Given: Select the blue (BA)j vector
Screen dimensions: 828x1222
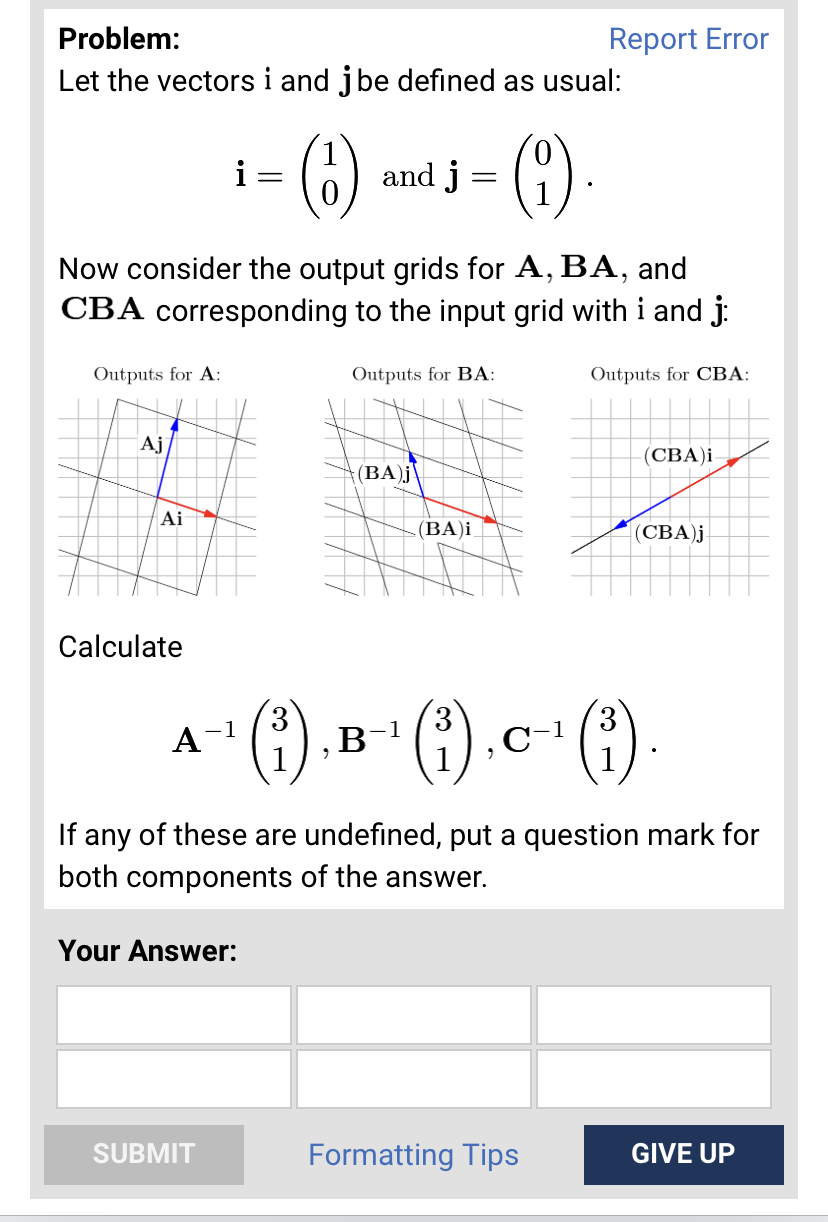Looking at the screenshot, I should pyautogui.click(x=418, y=475).
